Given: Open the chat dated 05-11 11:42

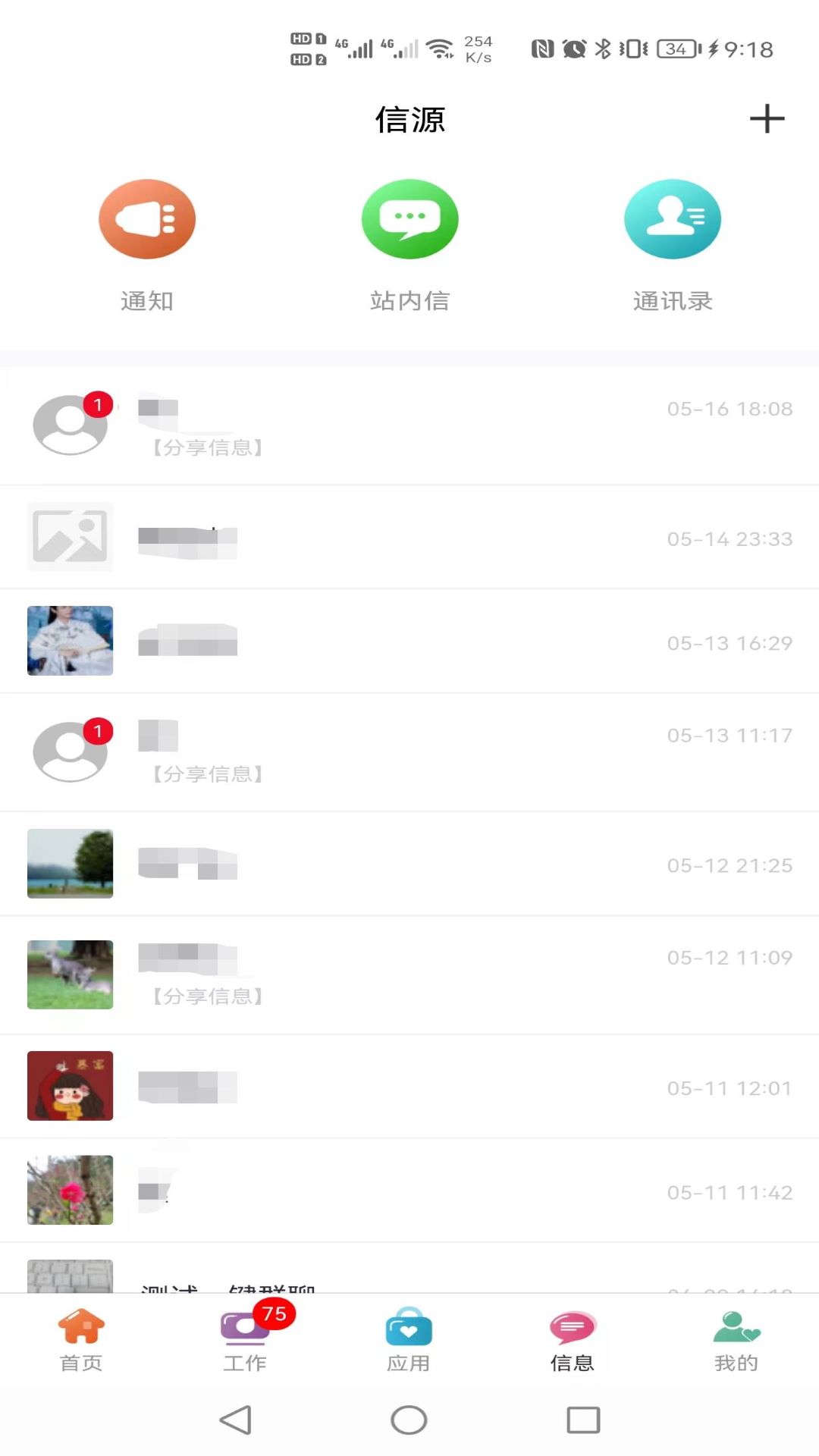Looking at the screenshot, I should coord(409,1191).
